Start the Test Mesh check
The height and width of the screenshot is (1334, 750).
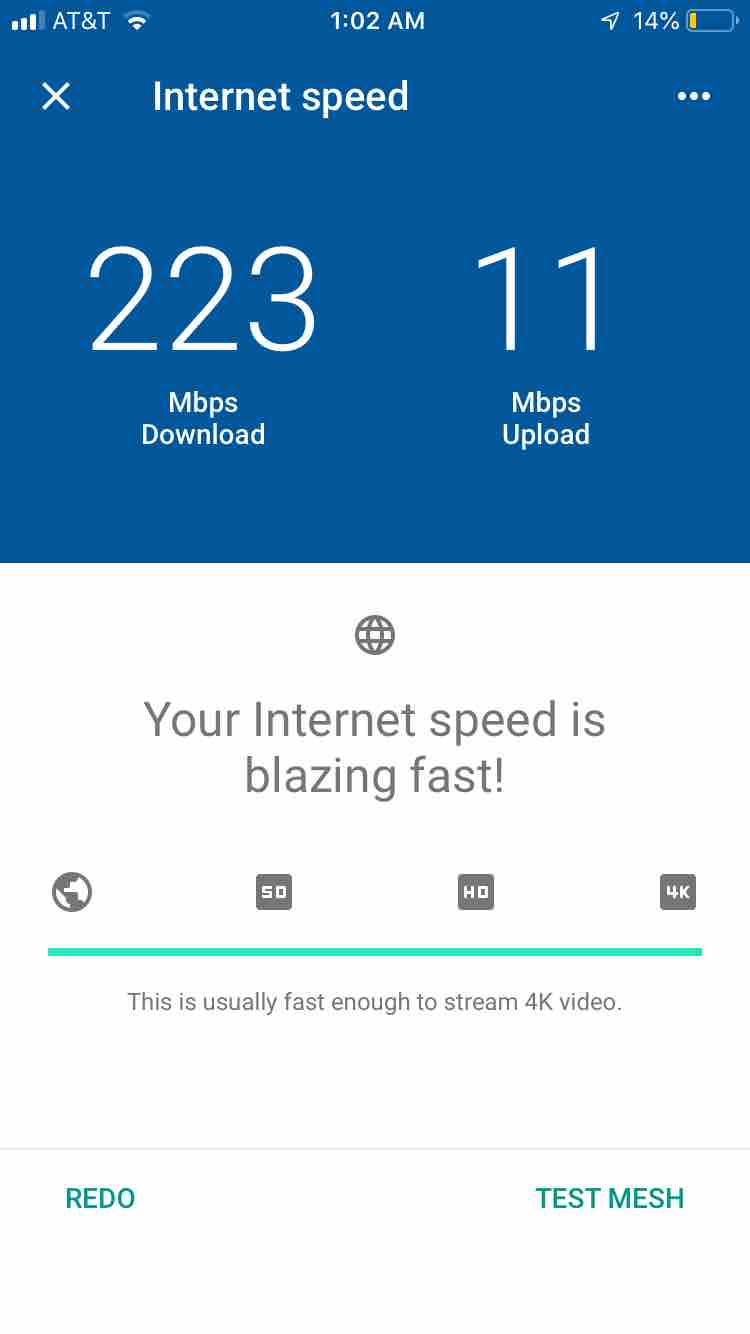610,1198
